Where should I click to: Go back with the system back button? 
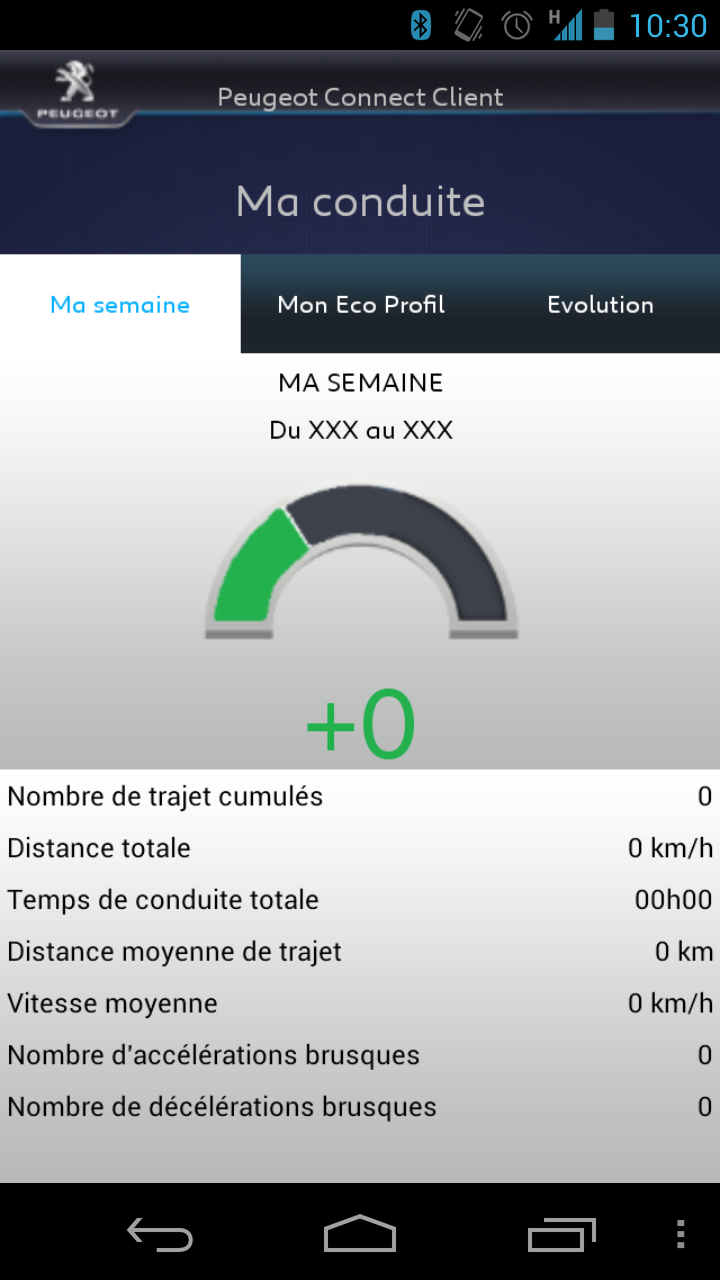[160, 1234]
